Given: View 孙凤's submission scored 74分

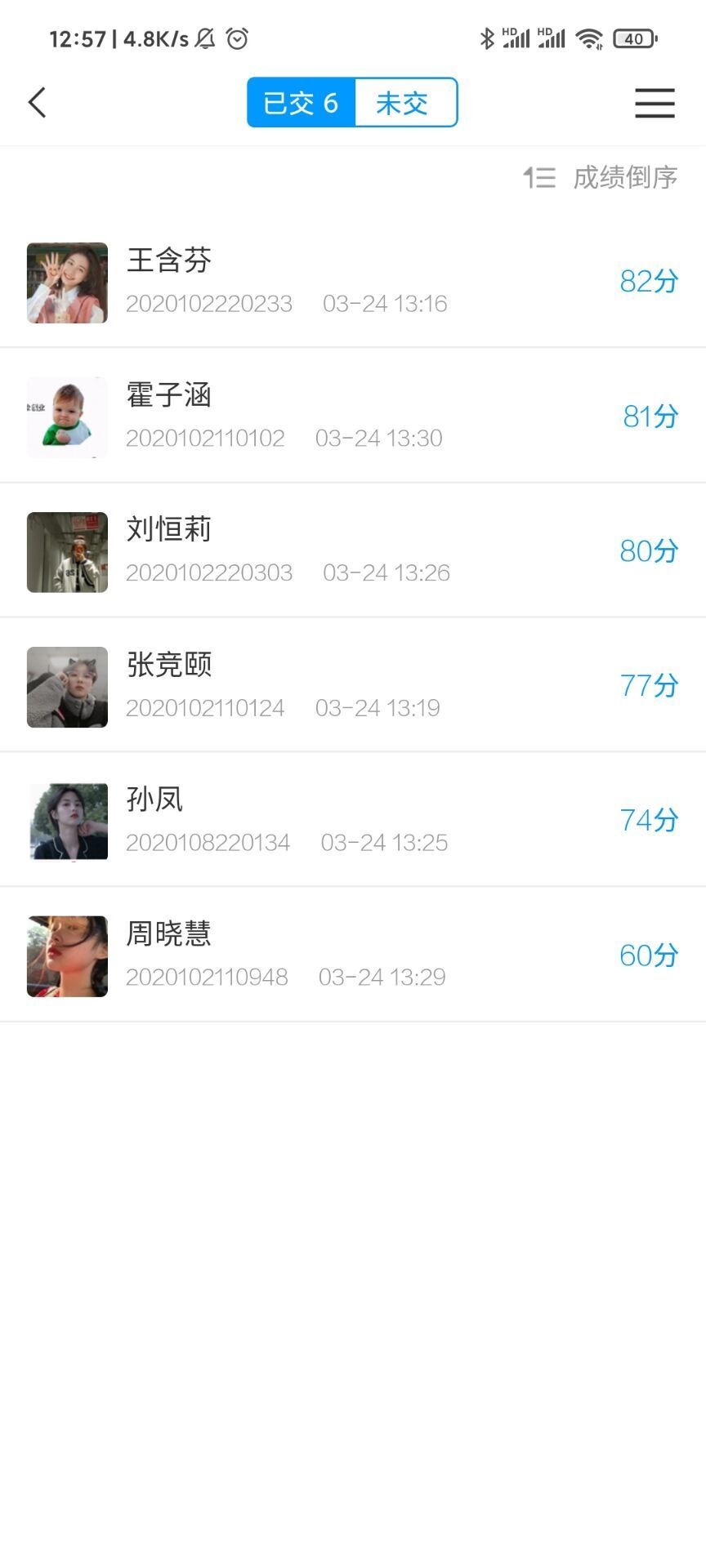Looking at the screenshot, I should (x=353, y=820).
